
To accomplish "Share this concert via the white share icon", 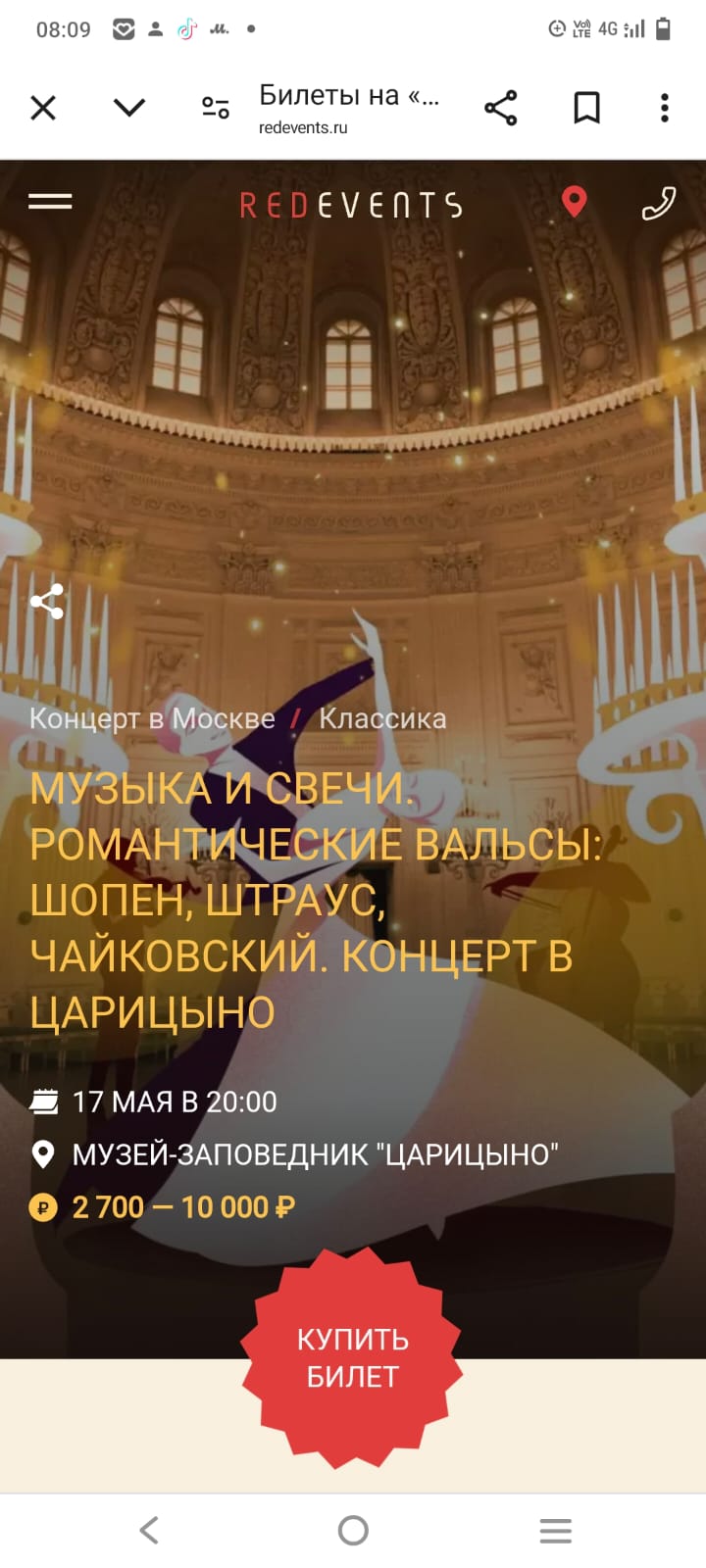I will [47, 602].
